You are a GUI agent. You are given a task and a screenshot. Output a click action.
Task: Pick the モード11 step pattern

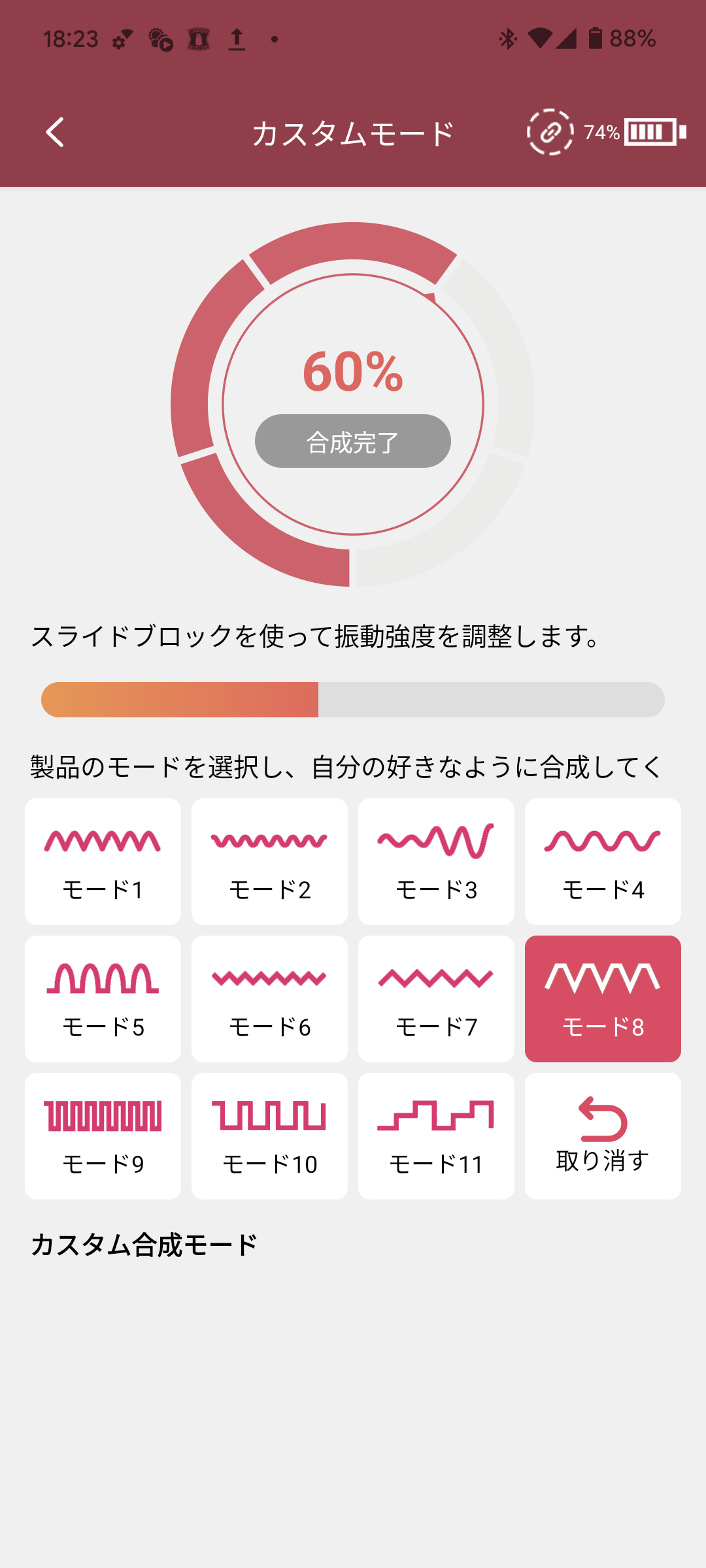tap(436, 1136)
